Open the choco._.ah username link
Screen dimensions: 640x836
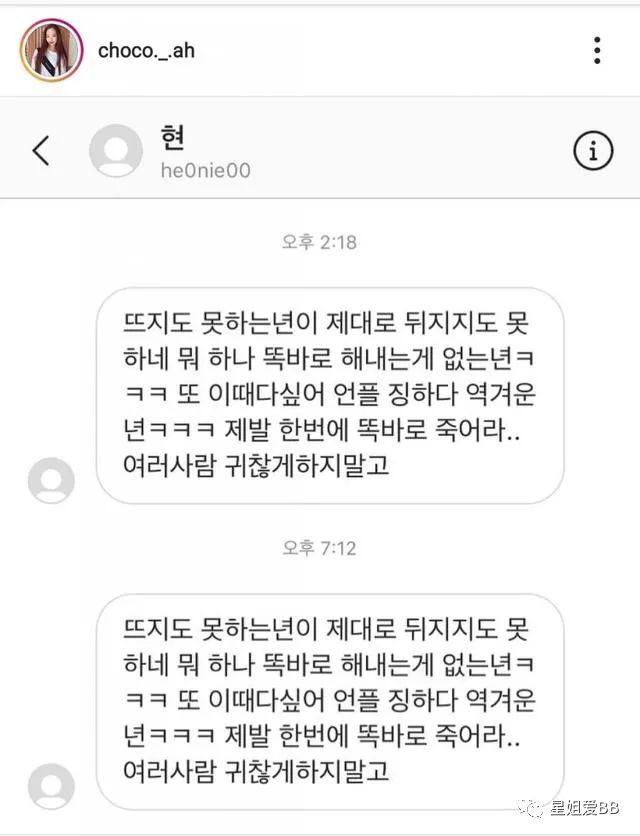[146, 50]
